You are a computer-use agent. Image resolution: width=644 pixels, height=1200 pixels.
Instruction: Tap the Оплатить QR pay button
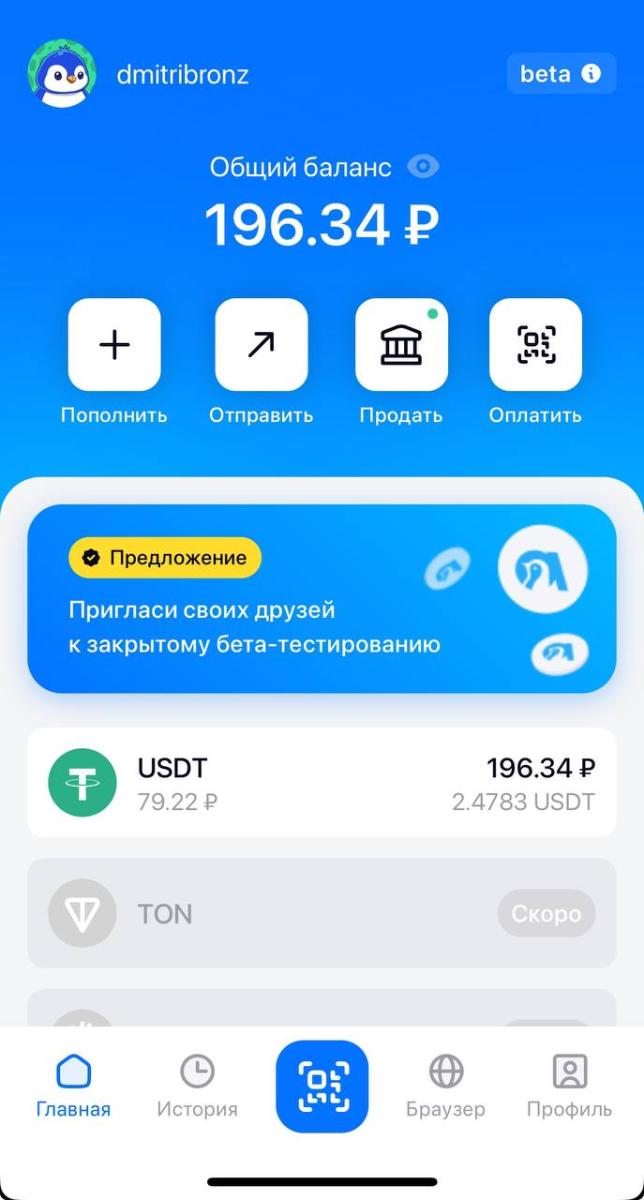coord(535,345)
